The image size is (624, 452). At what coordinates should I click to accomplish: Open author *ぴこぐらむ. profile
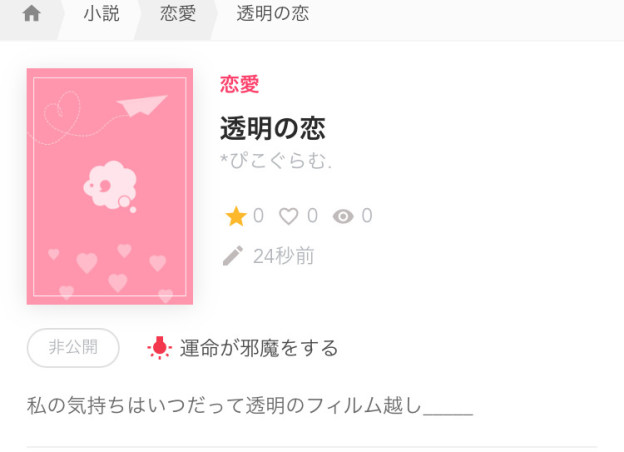tap(276, 161)
